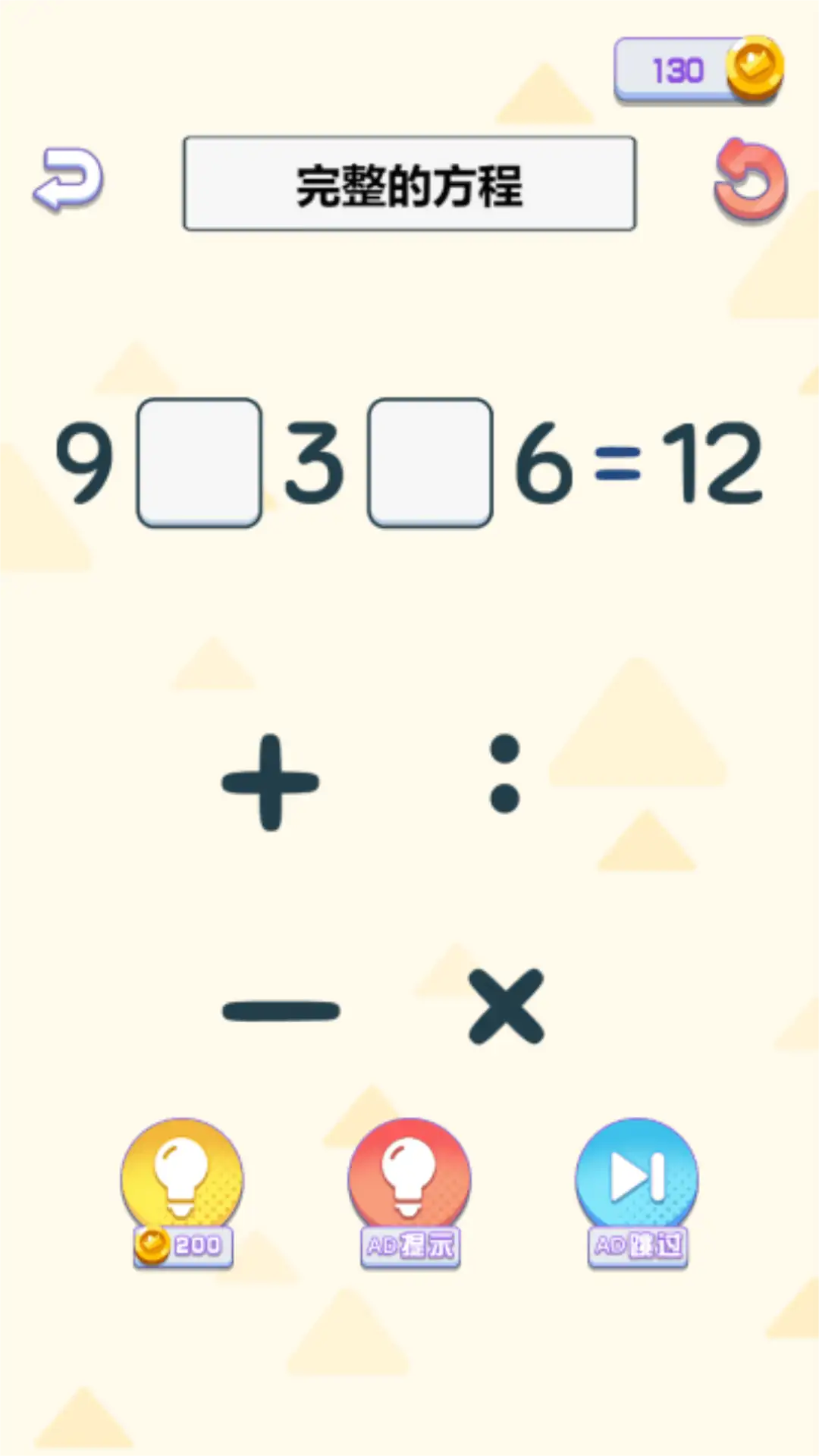The image size is (819, 1456).
Task: Reset the puzzle with the red undo icon
Action: tap(751, 180)
